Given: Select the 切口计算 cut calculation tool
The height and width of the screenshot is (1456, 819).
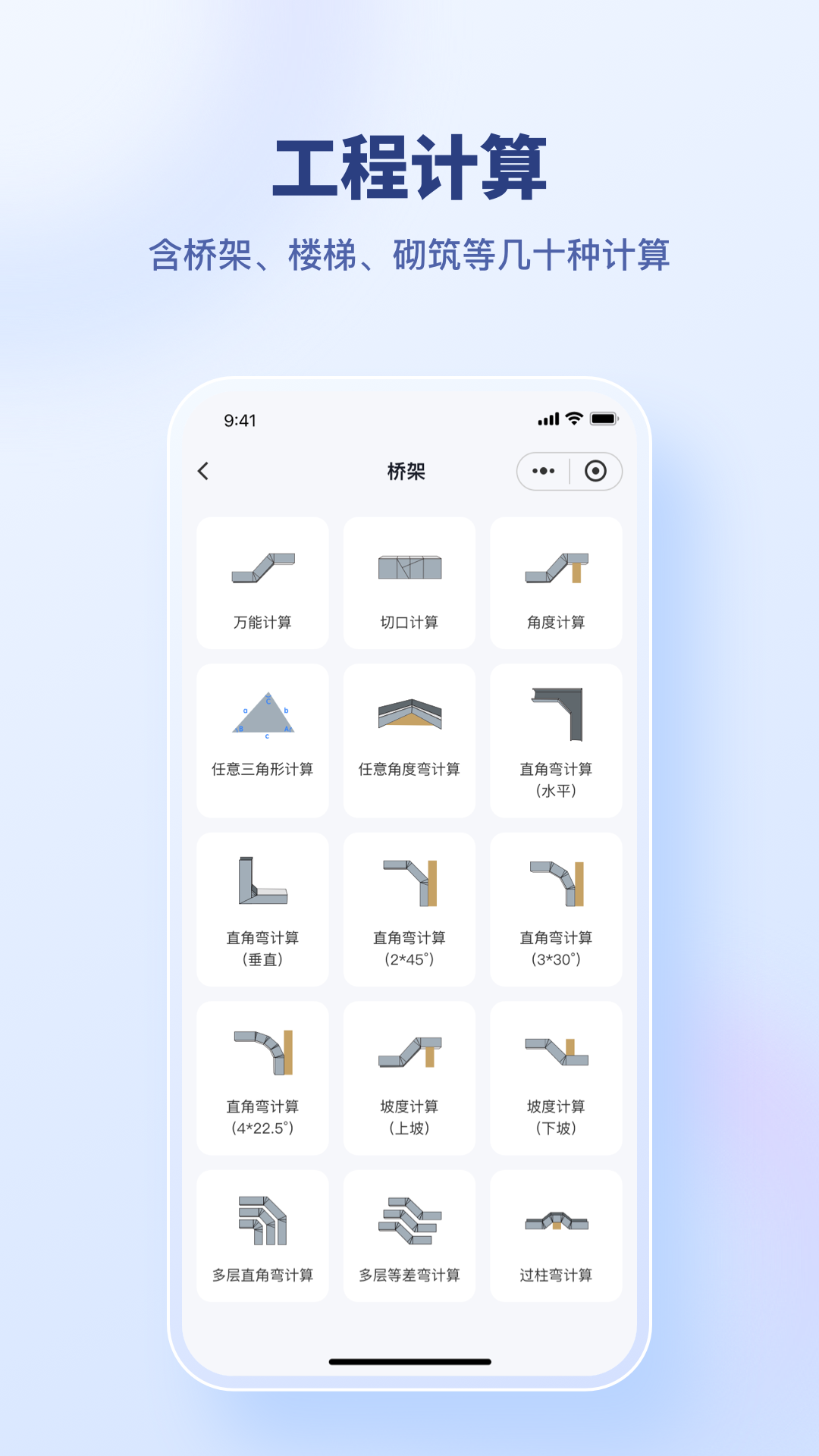Looking at the screenshot, I should (409, 582).
